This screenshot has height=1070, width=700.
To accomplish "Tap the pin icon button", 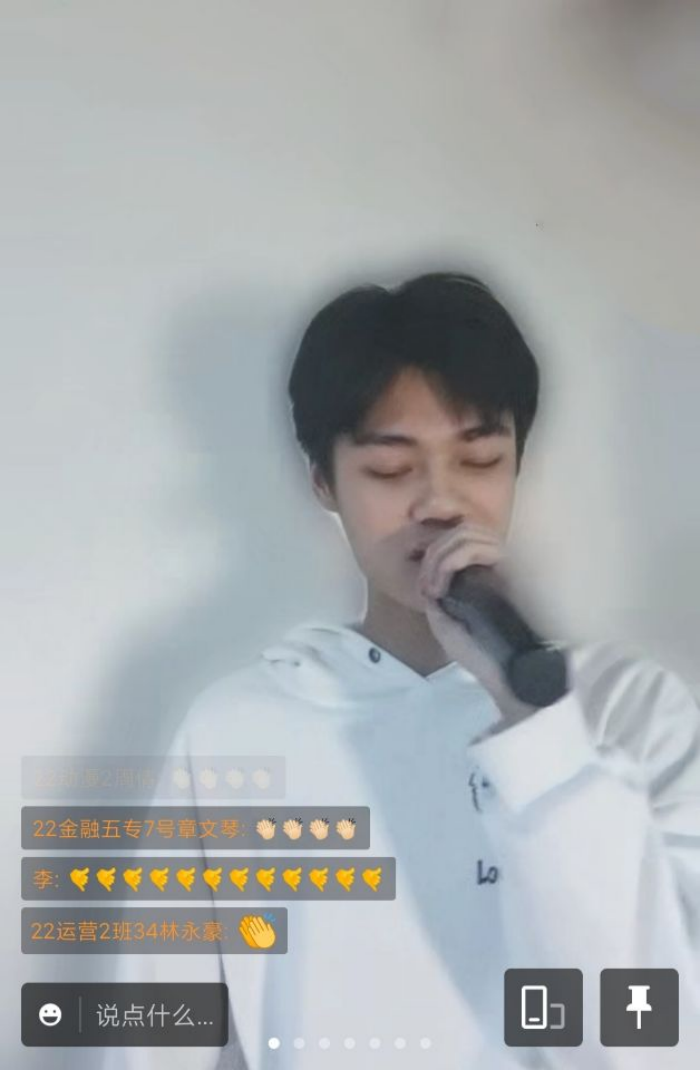I will click(638, 1007).
